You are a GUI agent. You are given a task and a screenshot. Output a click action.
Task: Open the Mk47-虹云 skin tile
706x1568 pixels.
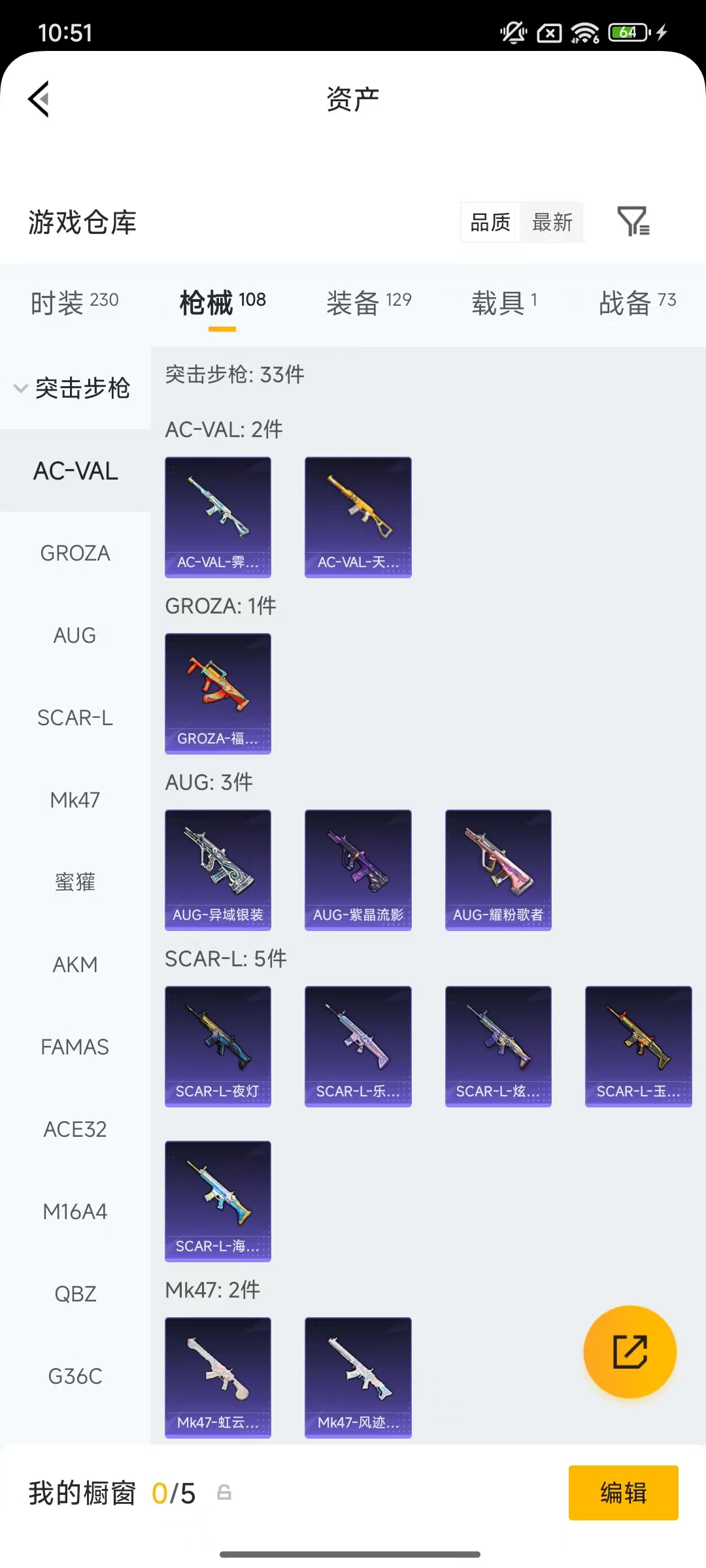(x=218, y=1377)
